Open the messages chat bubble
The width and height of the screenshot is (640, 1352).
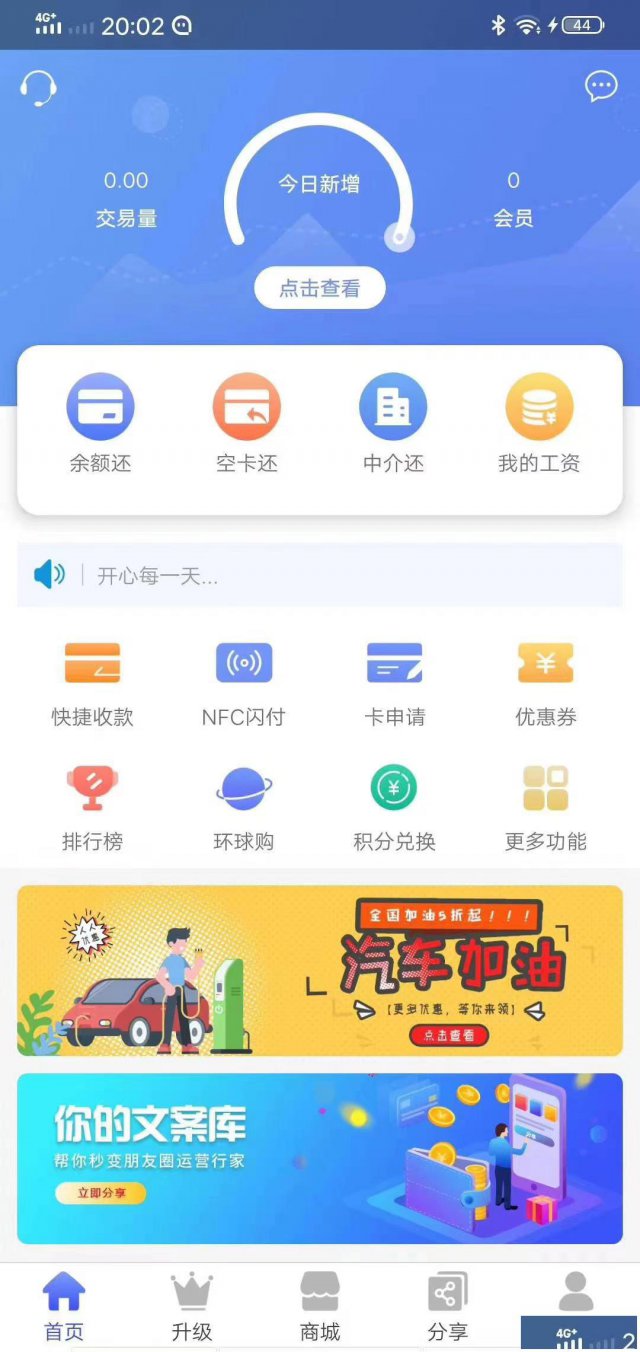coord(601,87)
